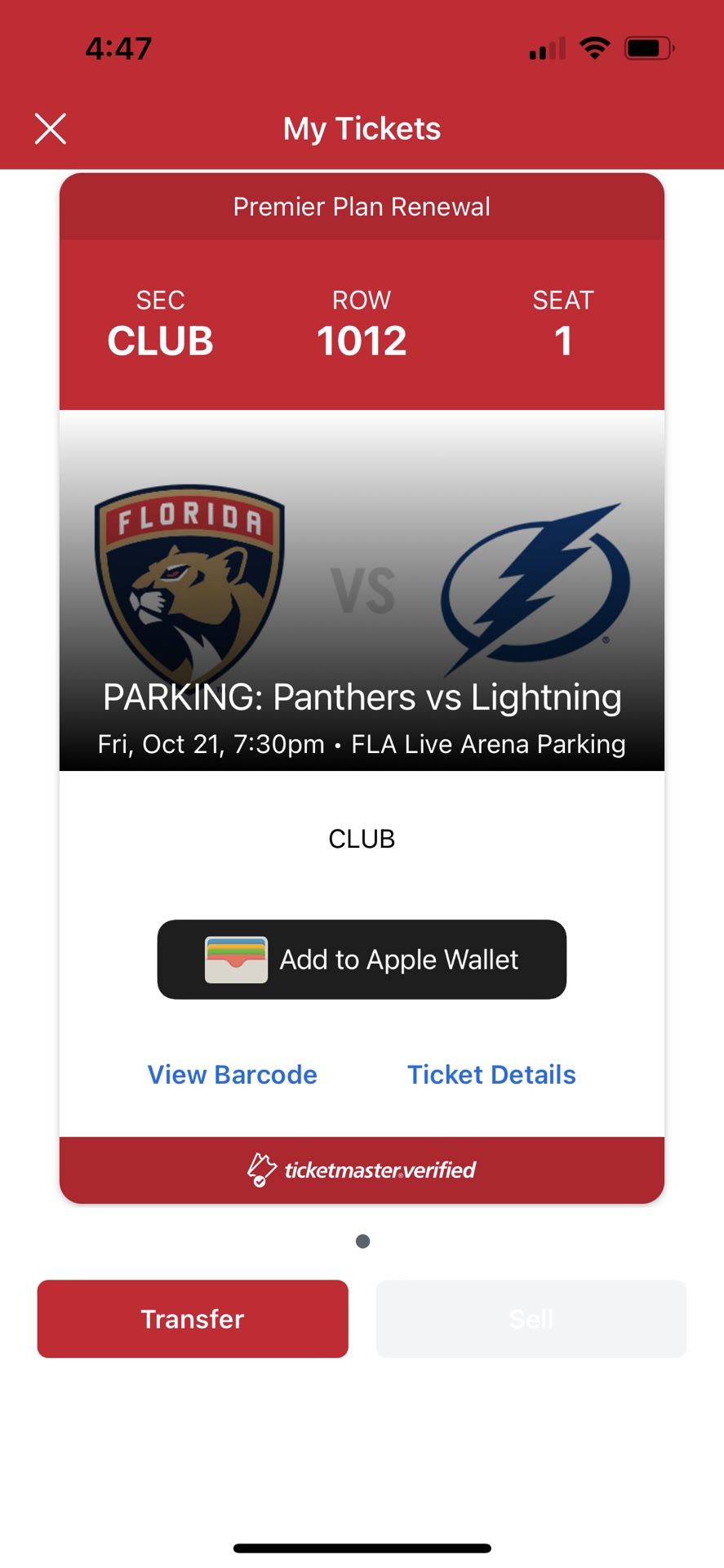This screenshot has width=724, height=1568.
Task: Select the PARKING: Panthers vs Lightning event title
Action: (x=362, y=697)
